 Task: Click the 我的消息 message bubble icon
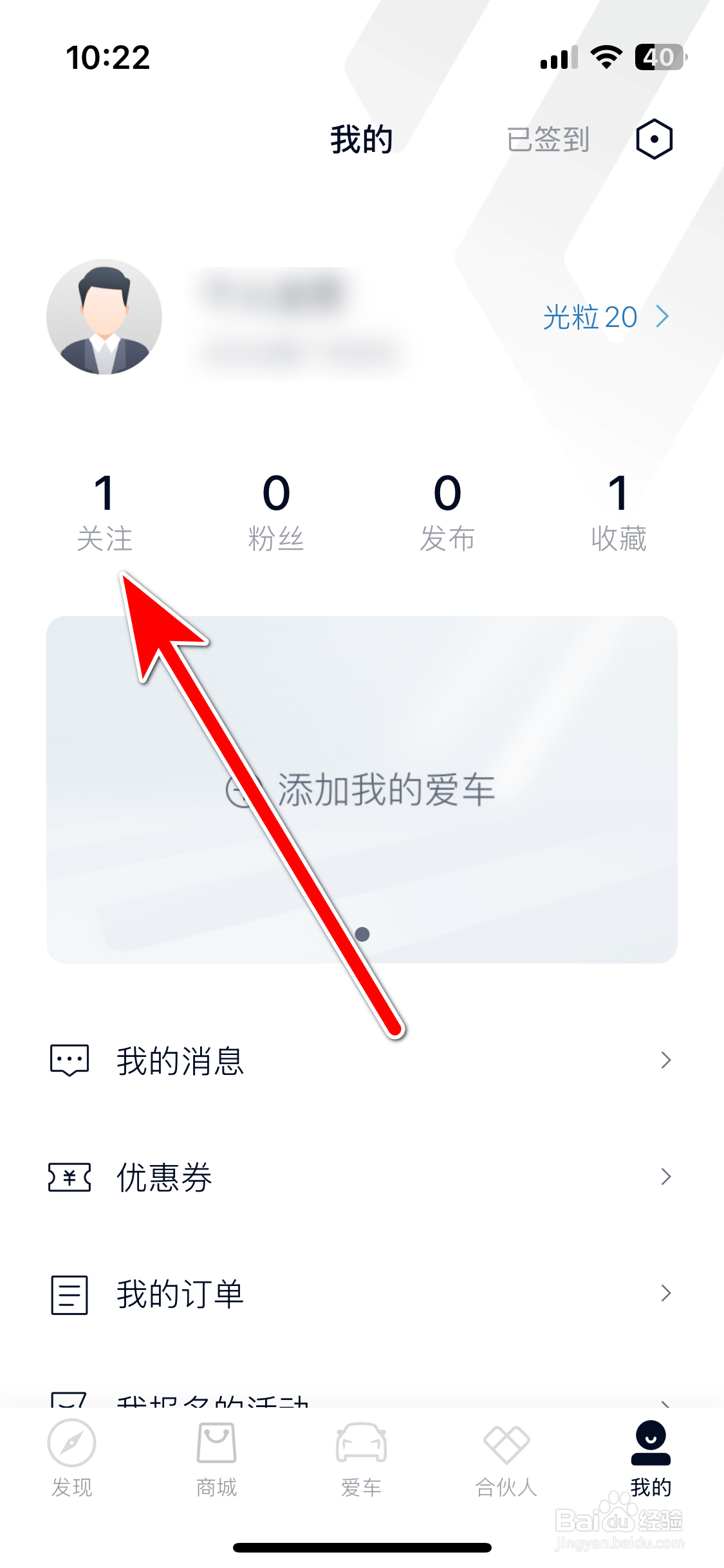69,1059
